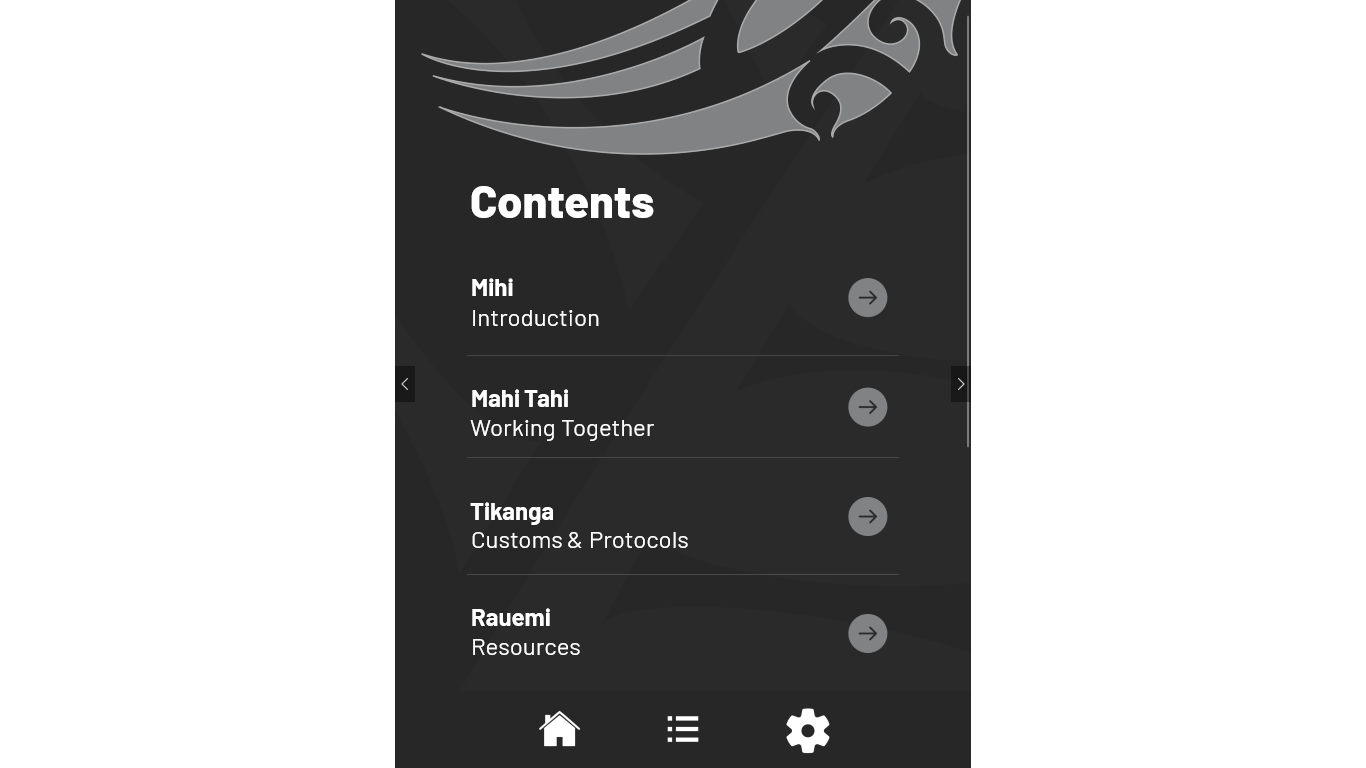Go to the home screen icon
Viewport: 1366px width, 768px height.
(x=560, y=729)
